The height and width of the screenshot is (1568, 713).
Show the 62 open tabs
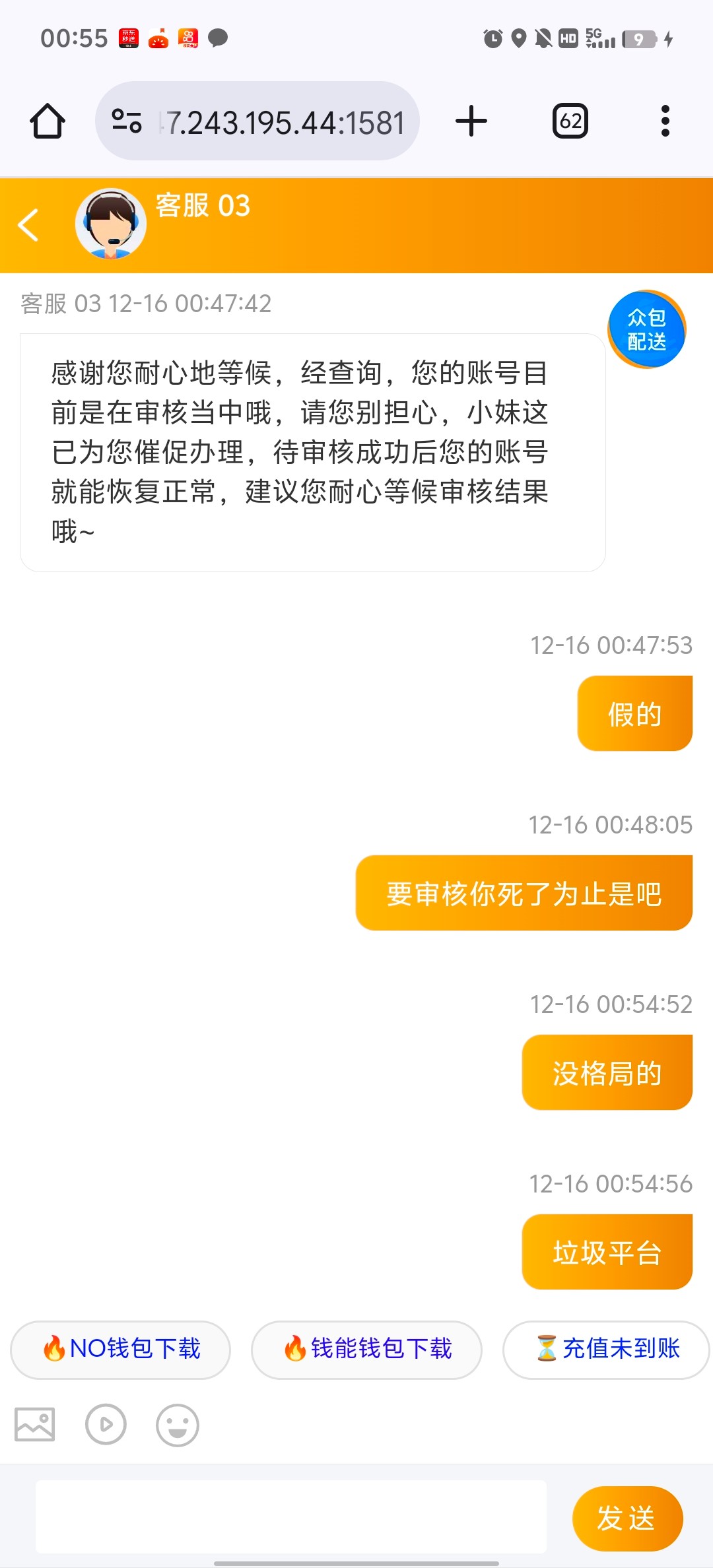tap(570, 121)
